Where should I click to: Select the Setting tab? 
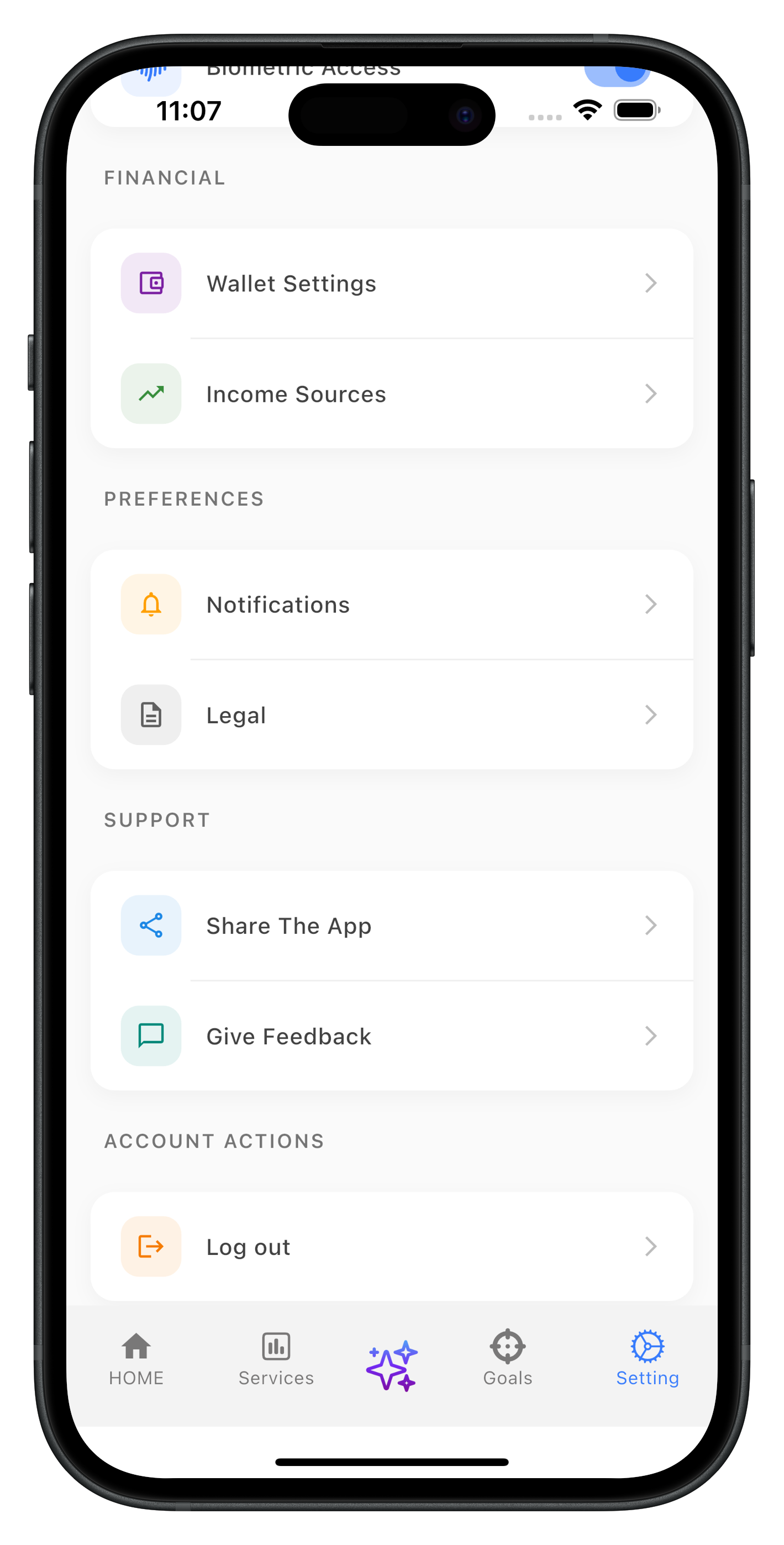tap(647, 1359)
